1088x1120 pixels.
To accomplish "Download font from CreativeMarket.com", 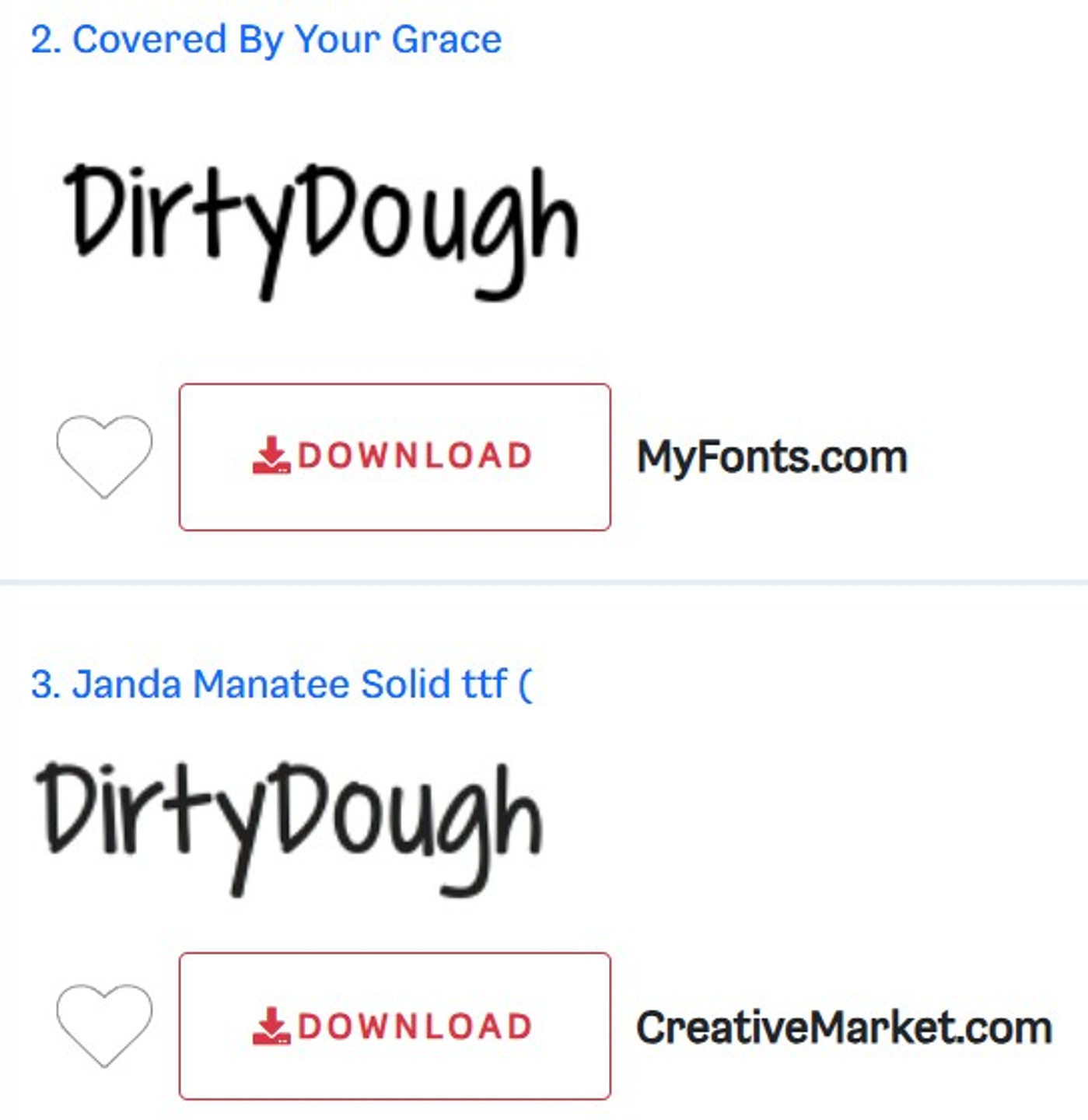I will [x=394, y=1026].
